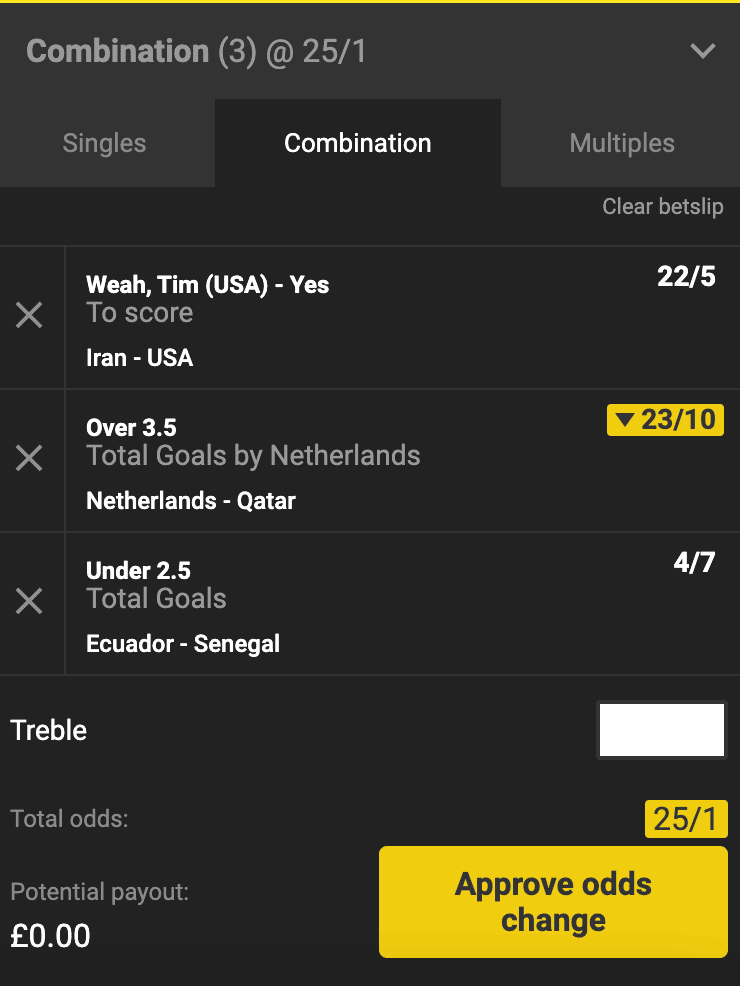The height and width of the screenshot is (986, 740).
Task: Select the Combination tab
Action: tap(358, 143)
